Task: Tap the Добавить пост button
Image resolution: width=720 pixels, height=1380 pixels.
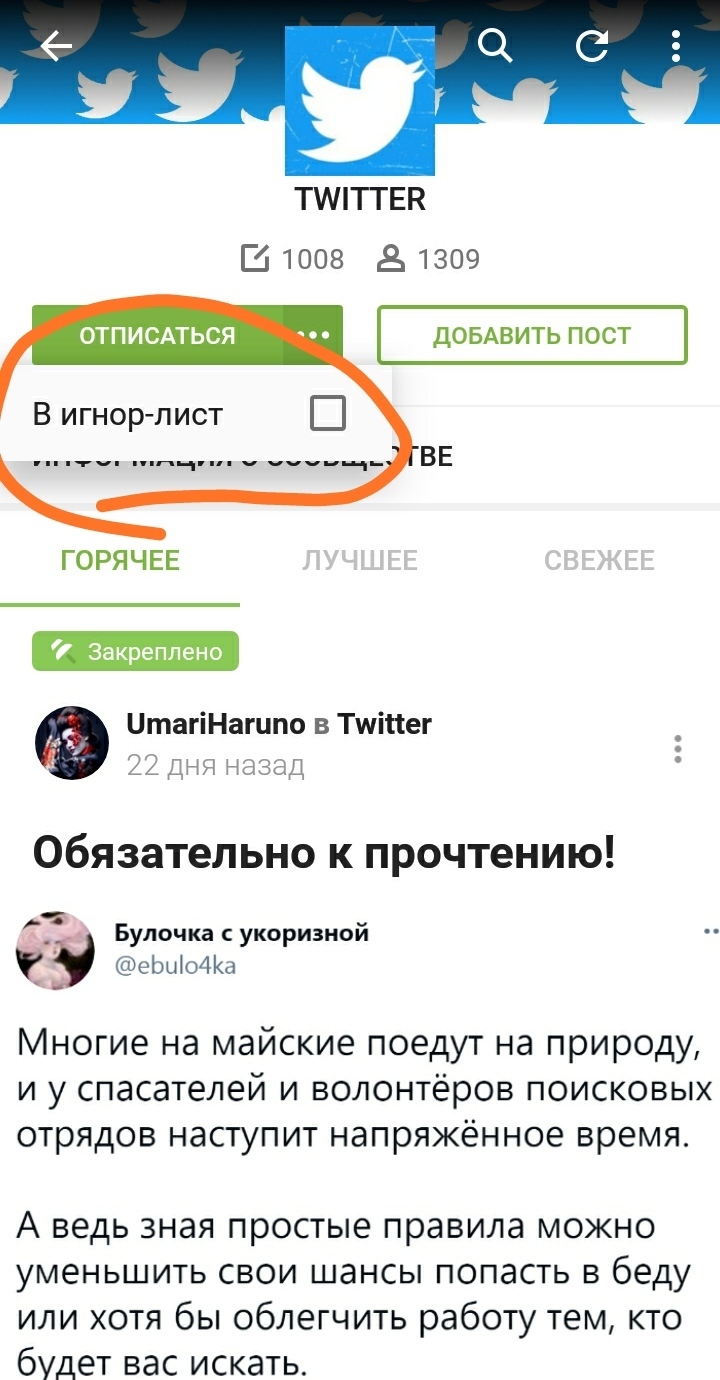Action: (532, 335)
